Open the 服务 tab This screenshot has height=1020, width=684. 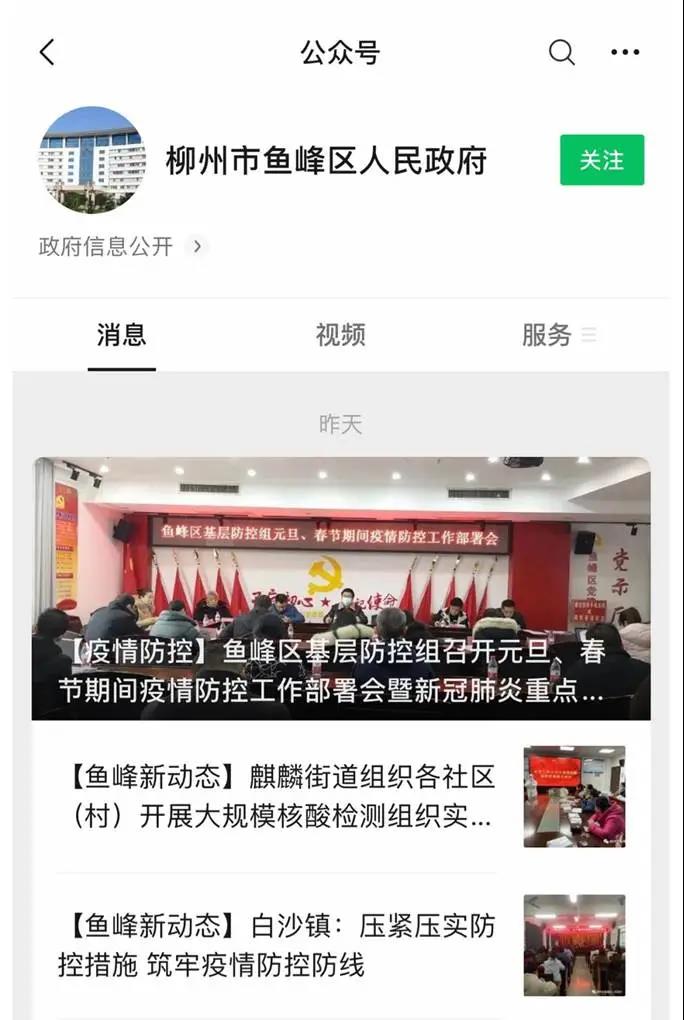point(547,335)
